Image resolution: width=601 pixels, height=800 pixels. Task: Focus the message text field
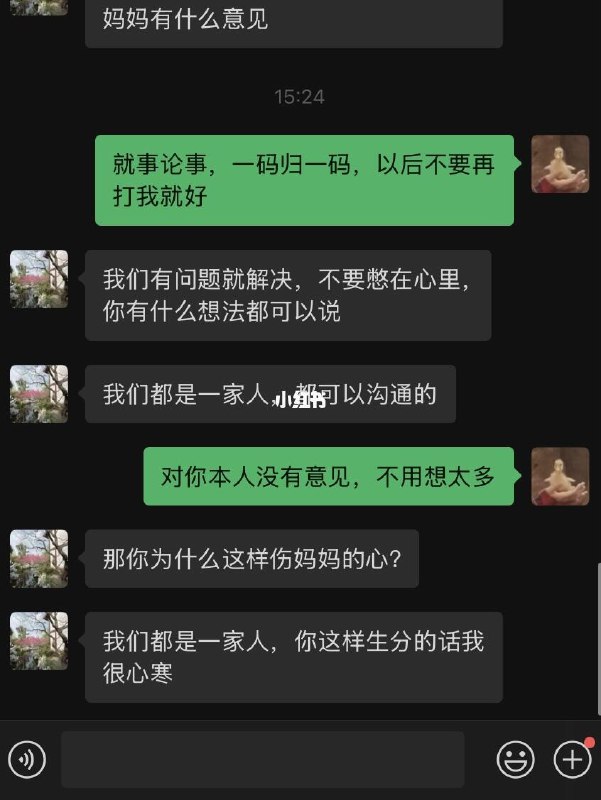pyautogui.click(x=262, y=760)
